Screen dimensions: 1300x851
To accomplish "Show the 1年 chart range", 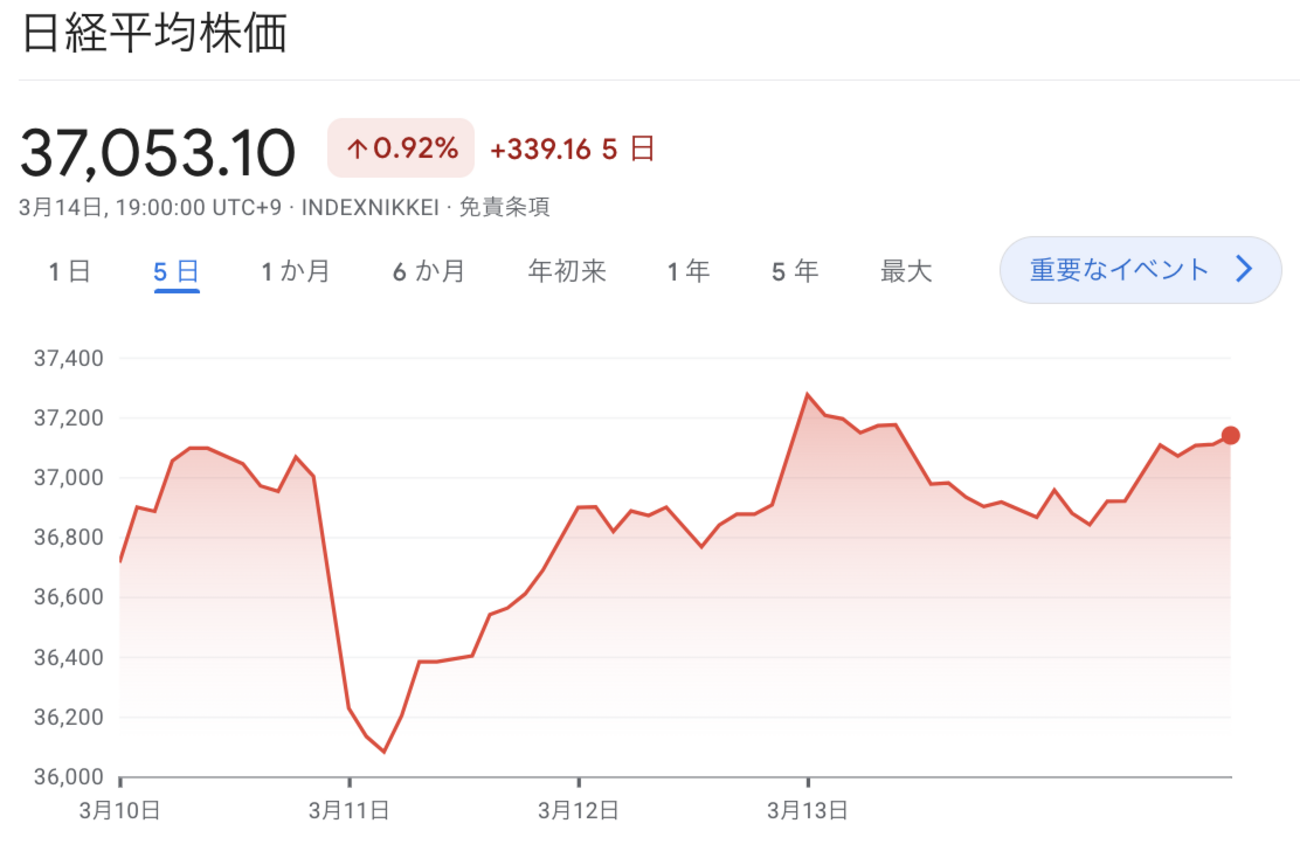I will coord(689,271).
